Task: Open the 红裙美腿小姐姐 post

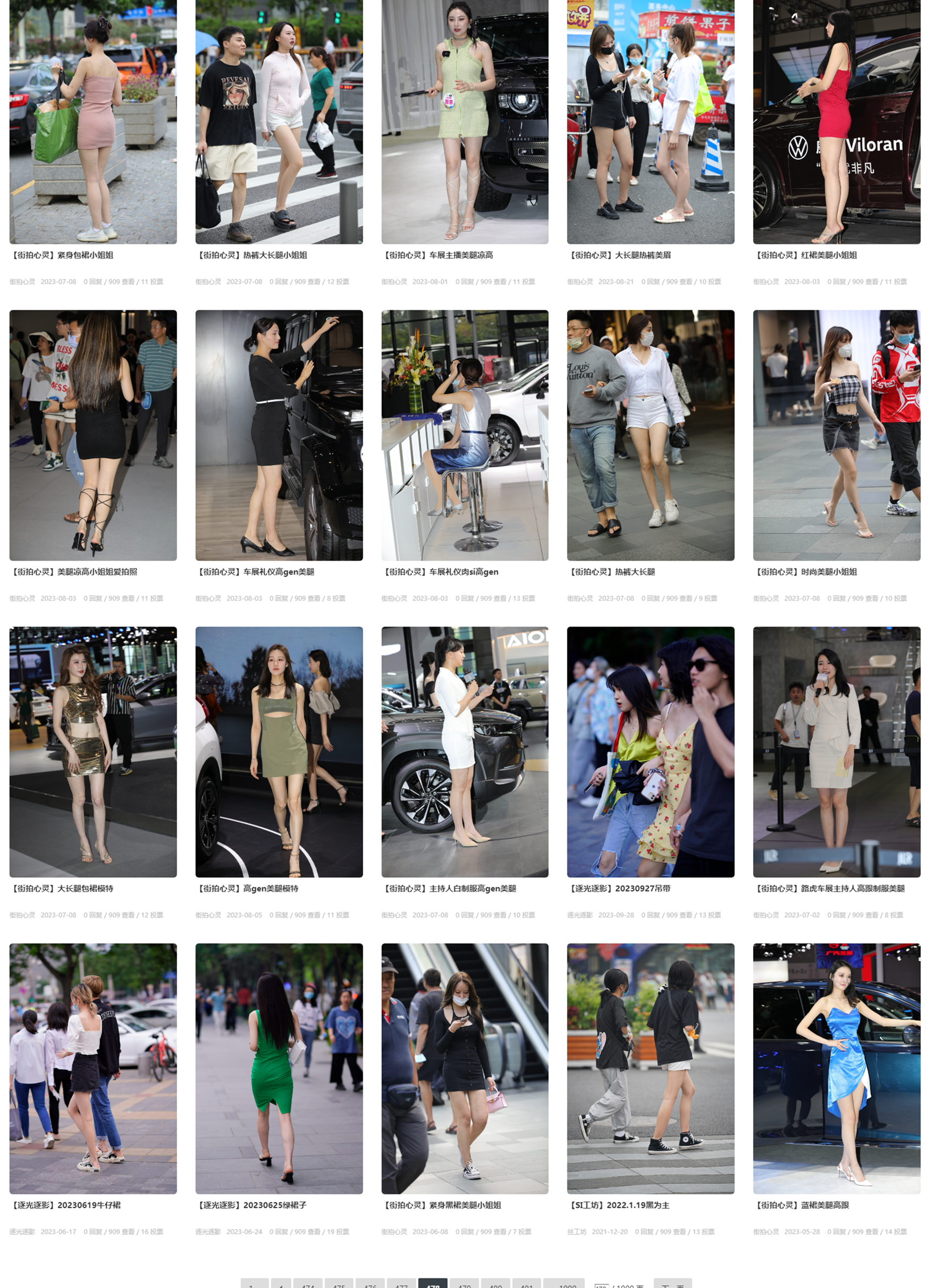Action: pos(836,122)
